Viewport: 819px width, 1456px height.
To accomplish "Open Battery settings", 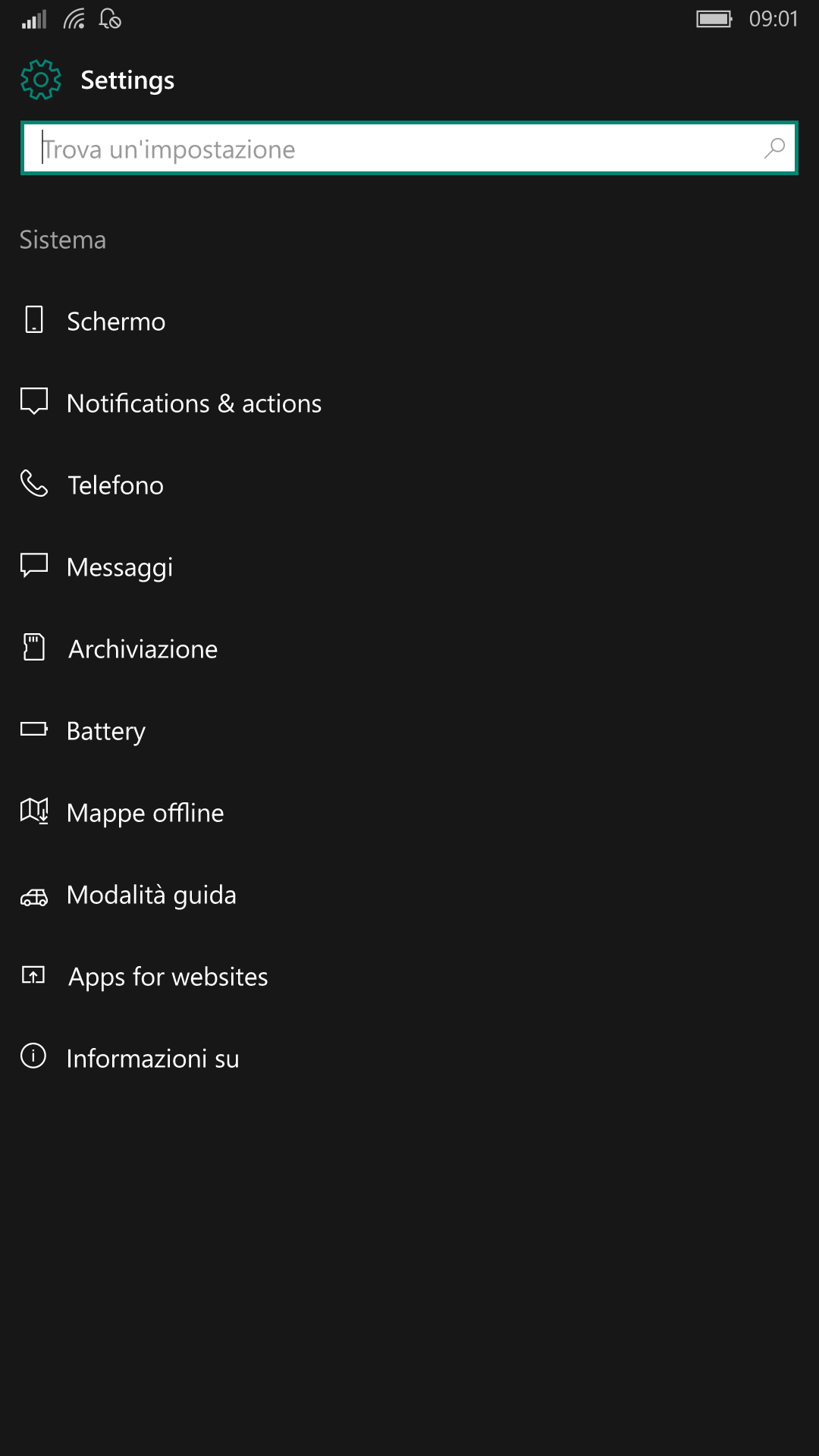I will click(409, 730).
